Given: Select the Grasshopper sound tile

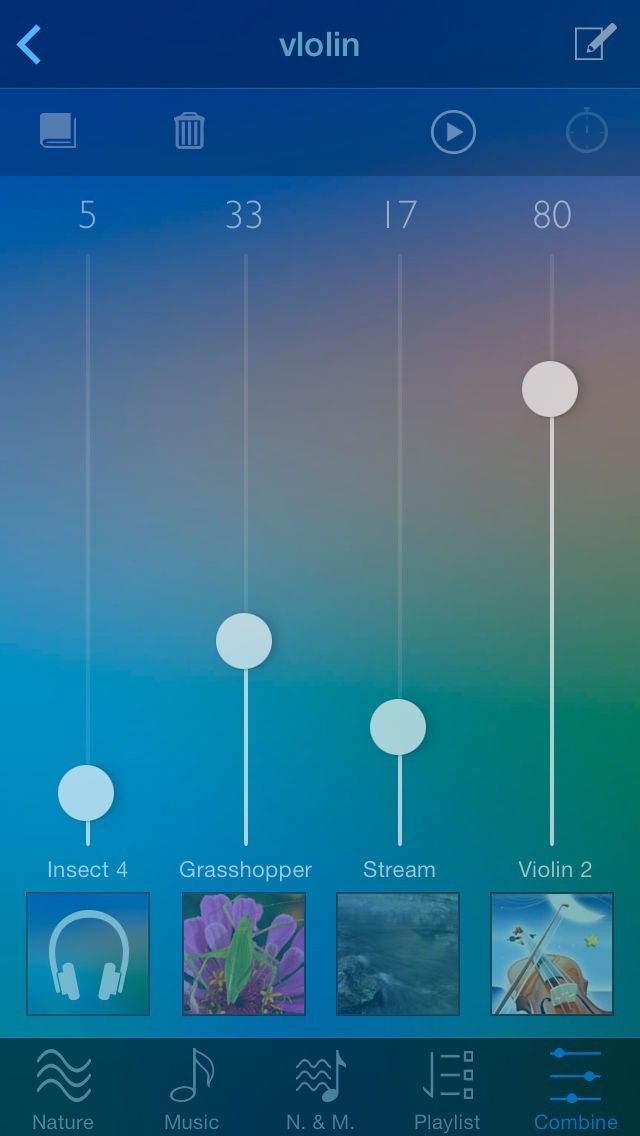Looking at the screenshot, I should (244, 953).
